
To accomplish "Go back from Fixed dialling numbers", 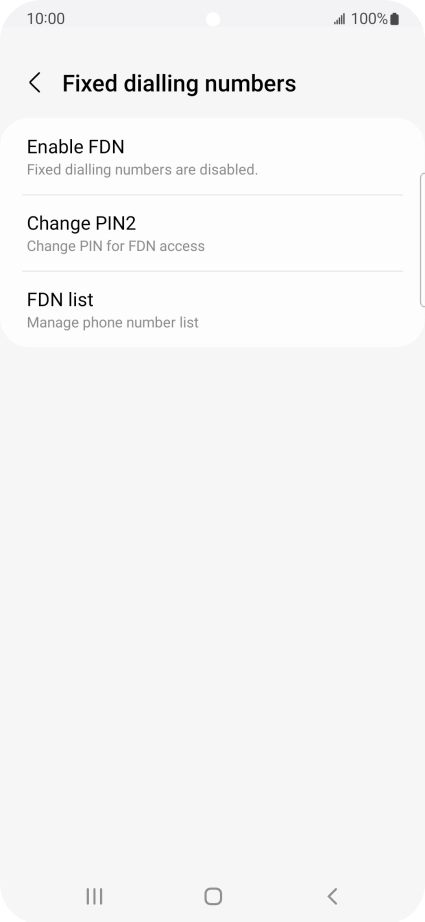I will coord(35,83).
